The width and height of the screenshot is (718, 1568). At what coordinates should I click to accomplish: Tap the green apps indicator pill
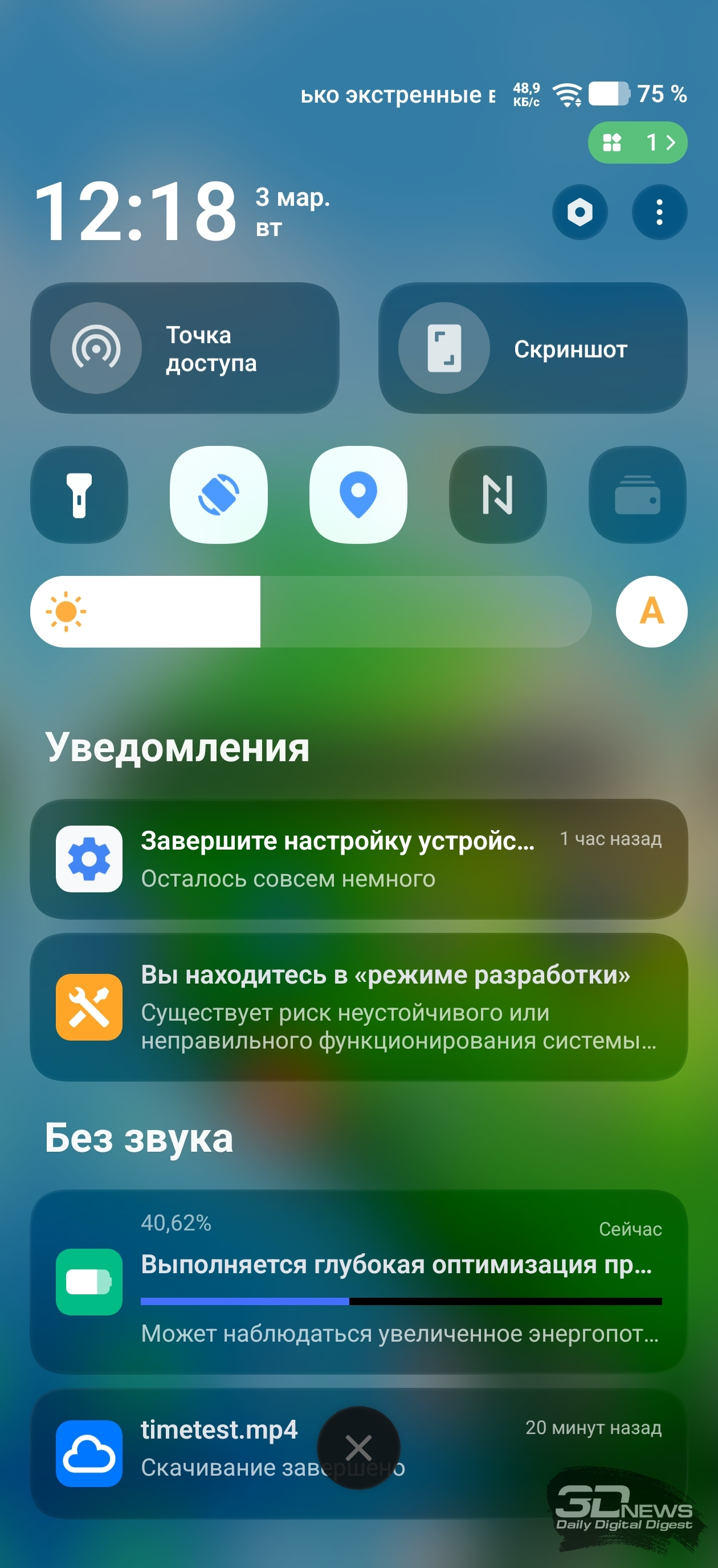click(x=637, y=143)
